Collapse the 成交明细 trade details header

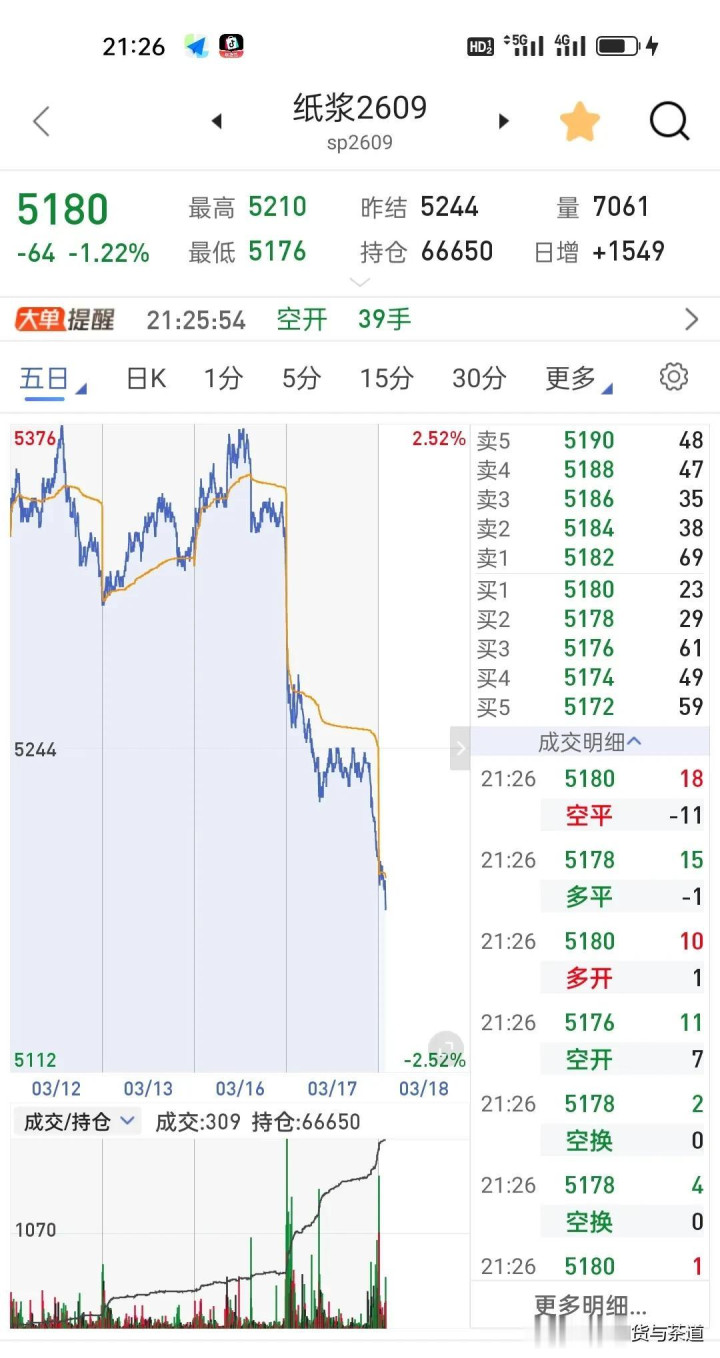pyautogui.click(x=590, y=742)
